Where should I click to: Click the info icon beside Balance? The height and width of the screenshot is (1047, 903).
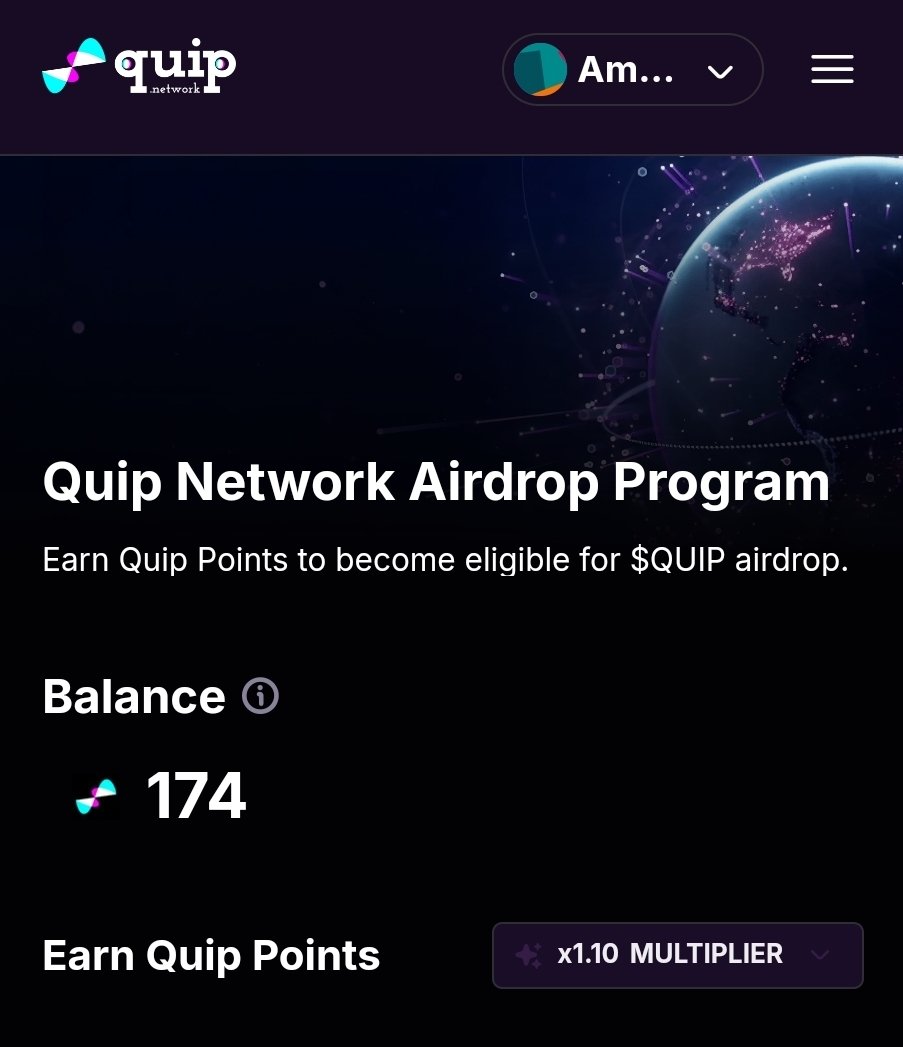(259, 695)
